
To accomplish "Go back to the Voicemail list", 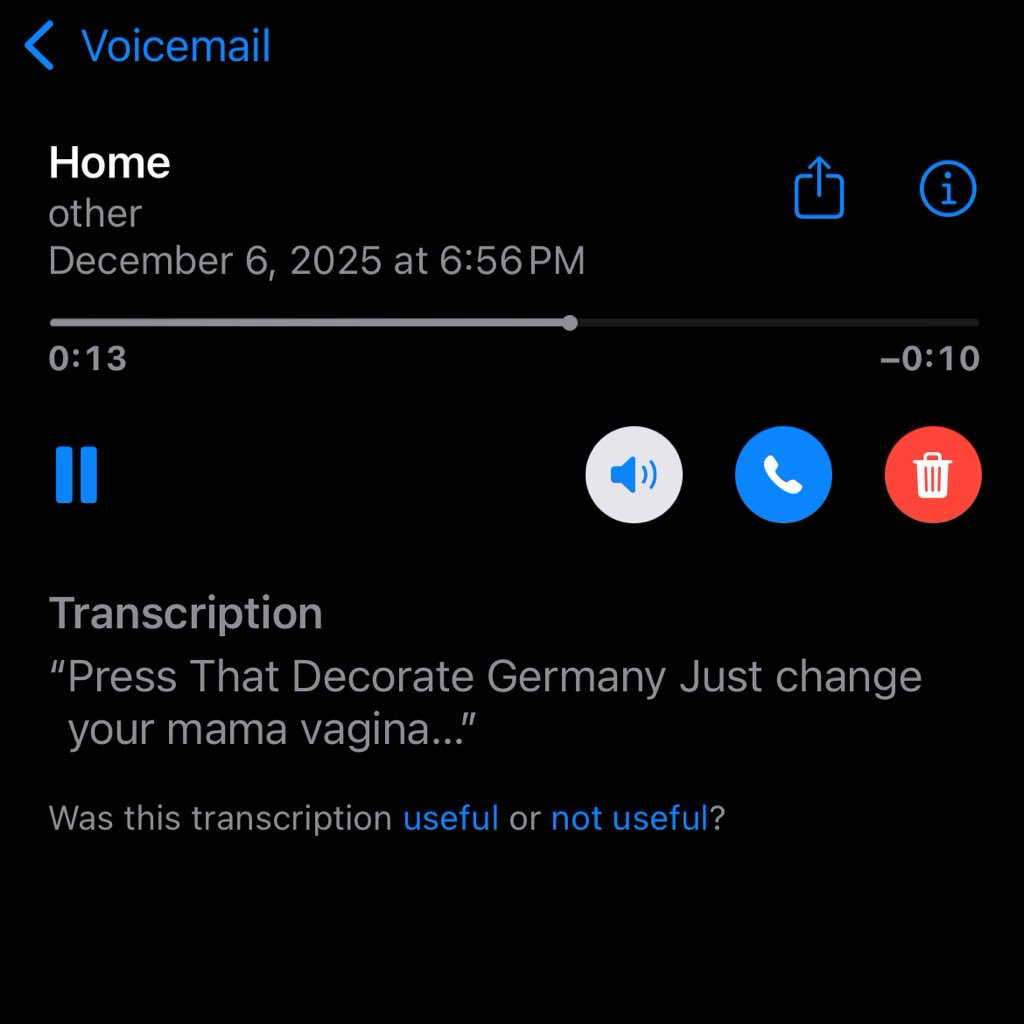I will tap(148, 47).
